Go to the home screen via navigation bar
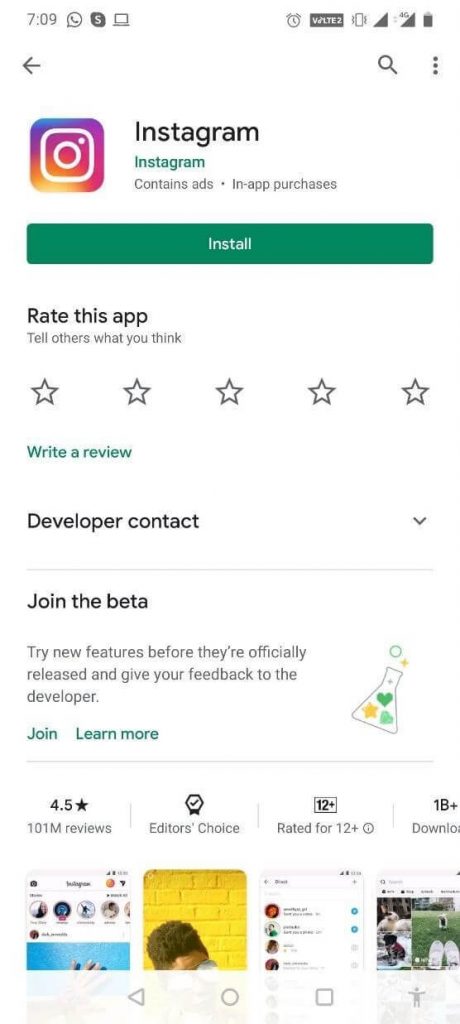The width and height of the screenshot is (460, 1024). click(x=229, y=997)
